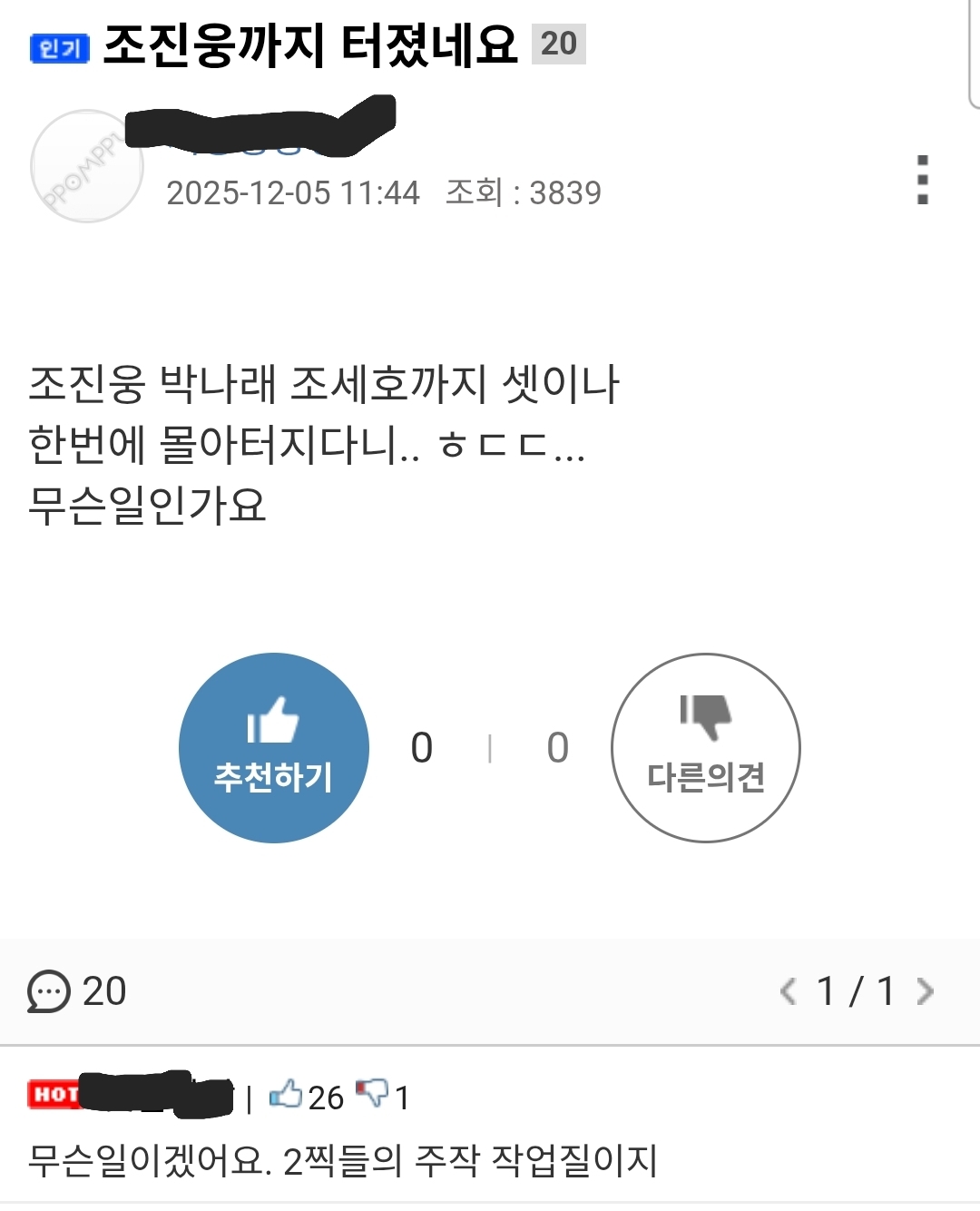The image size is (980, 1211).
Task: Go to the next comment page arrow
Action: point(926,991)
